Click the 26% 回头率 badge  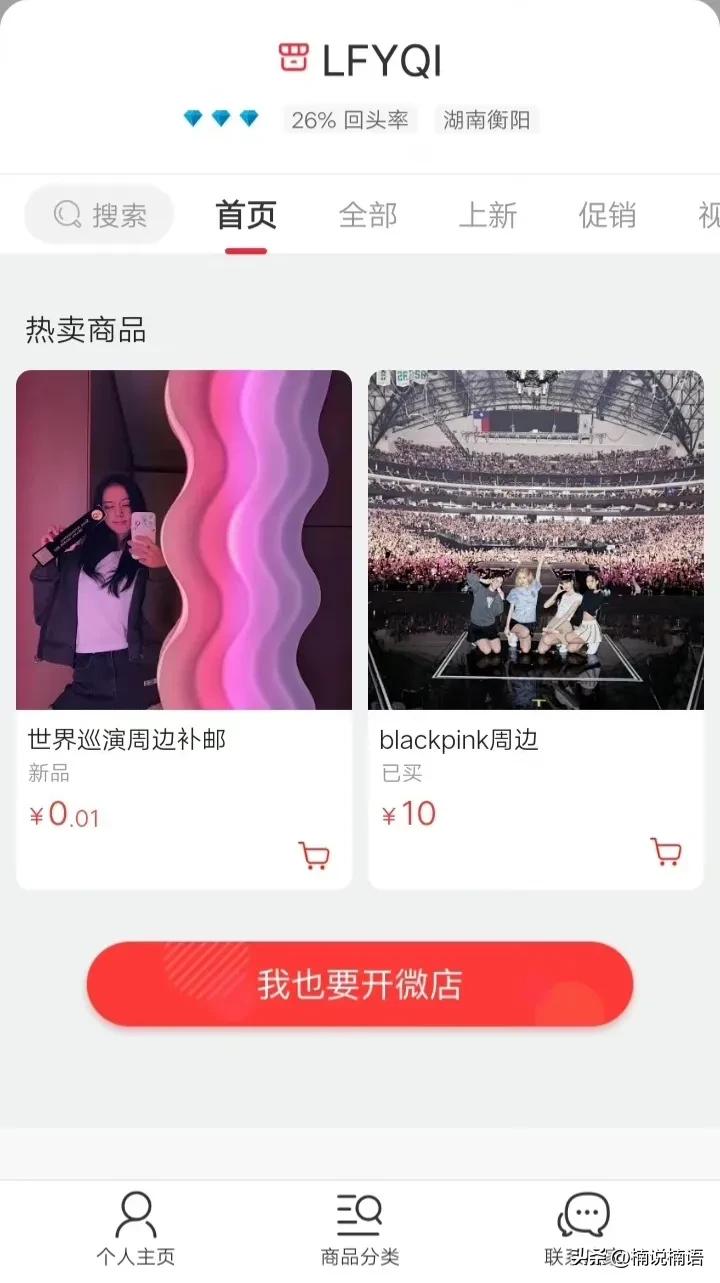(x=350, y=119)
